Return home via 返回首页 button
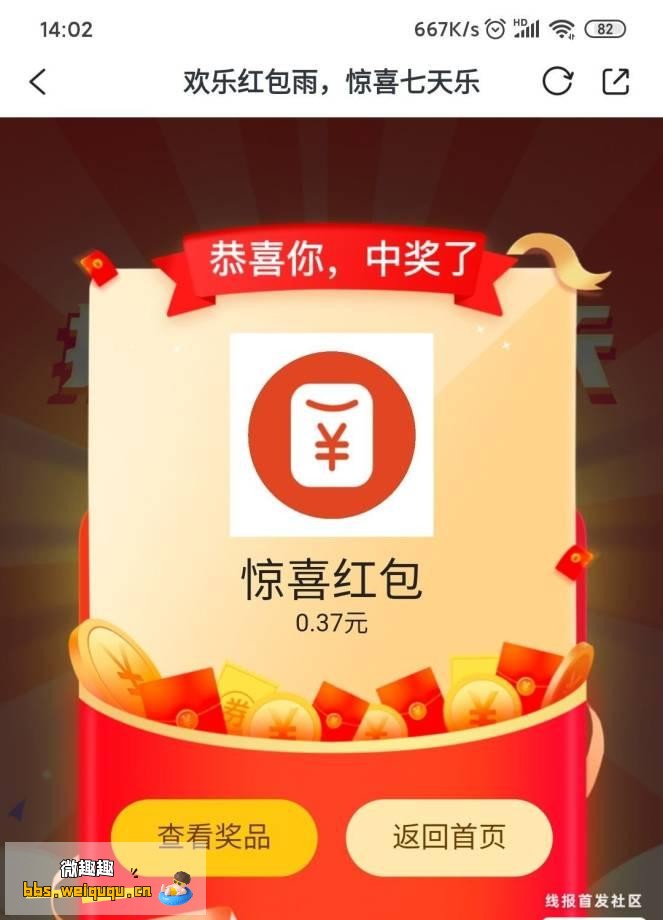The height and width of the screenshot is (920, 663). pyautogui.click(x=449, y=836)
